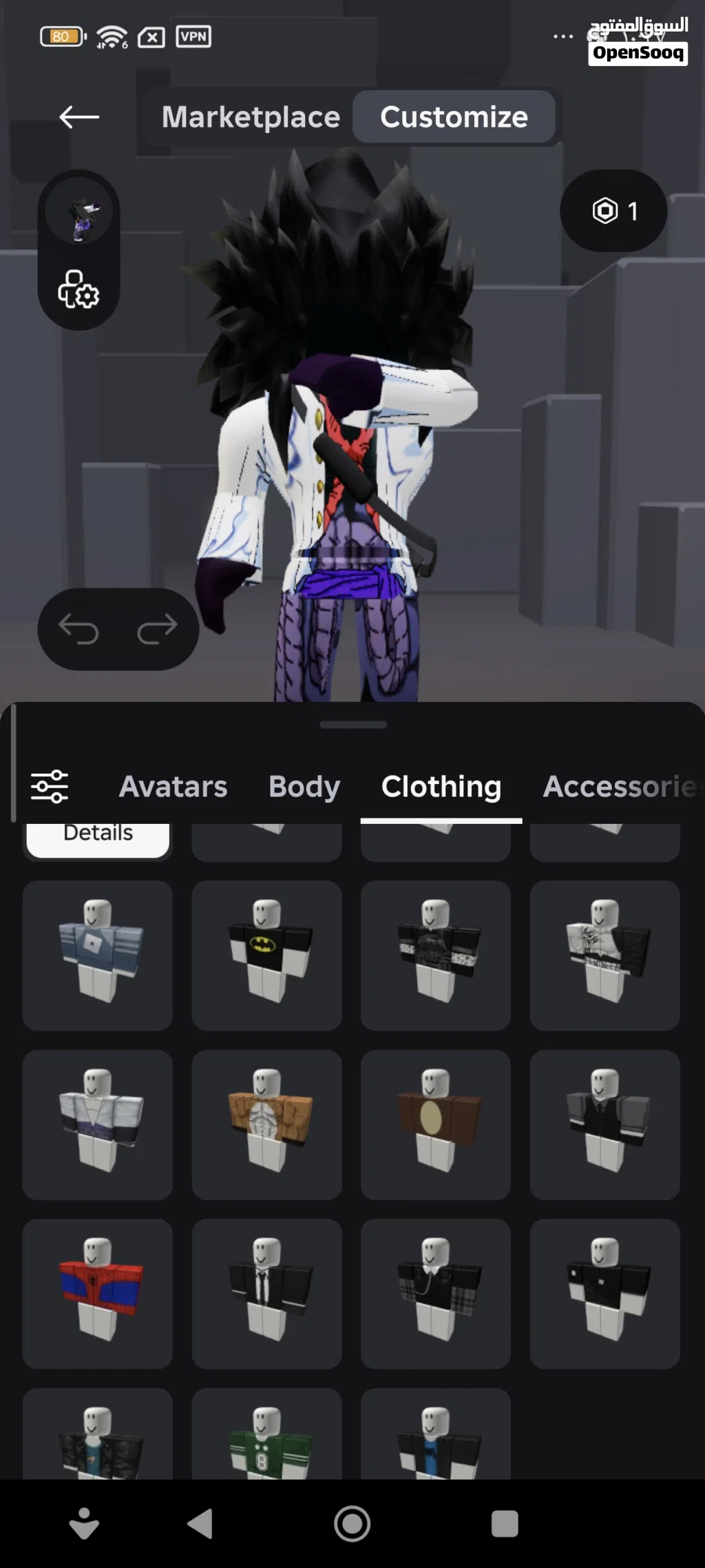Select the brown shirt with tan oval
The width and height of the screenshot is (705, 1568).
(435, 1124)
